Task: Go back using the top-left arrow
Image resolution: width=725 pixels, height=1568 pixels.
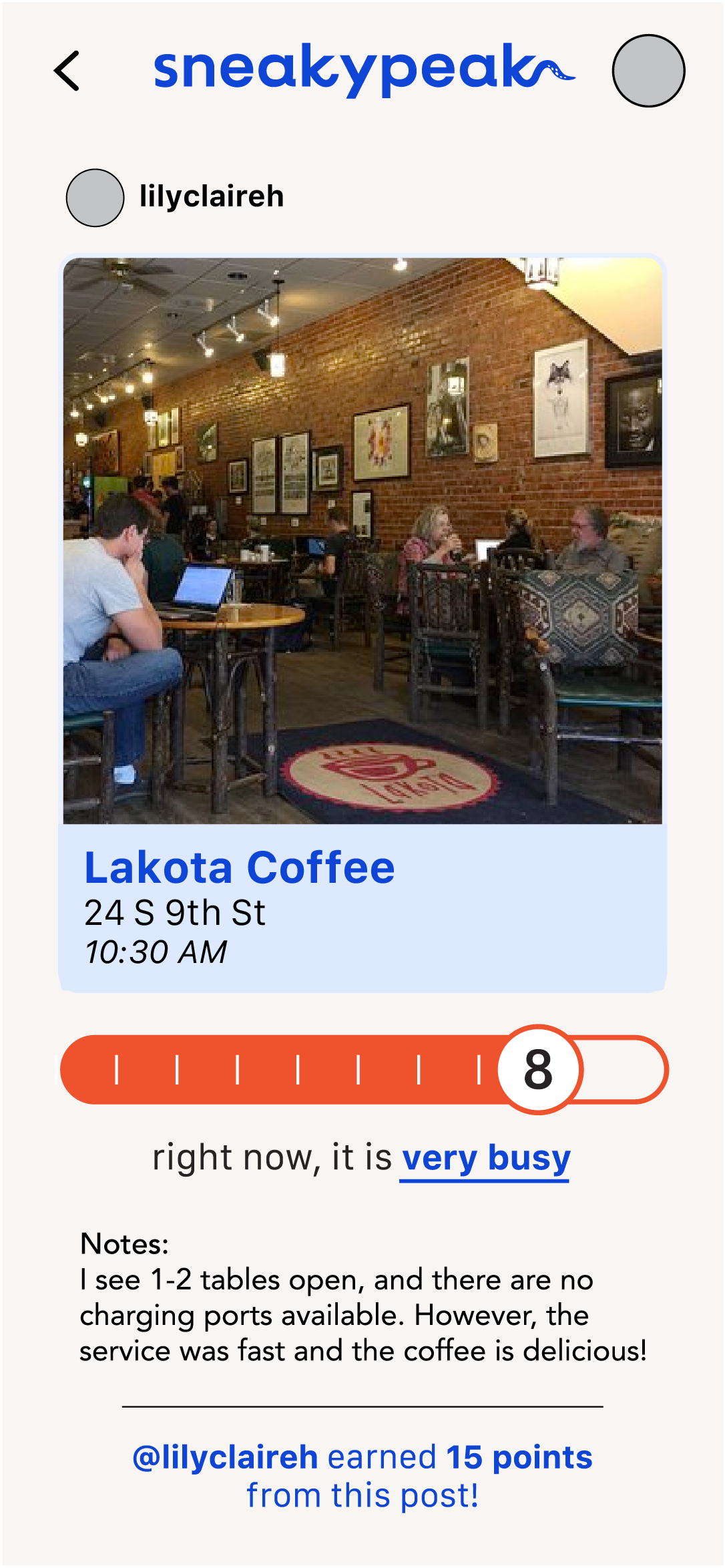Action: pos(67,71)
